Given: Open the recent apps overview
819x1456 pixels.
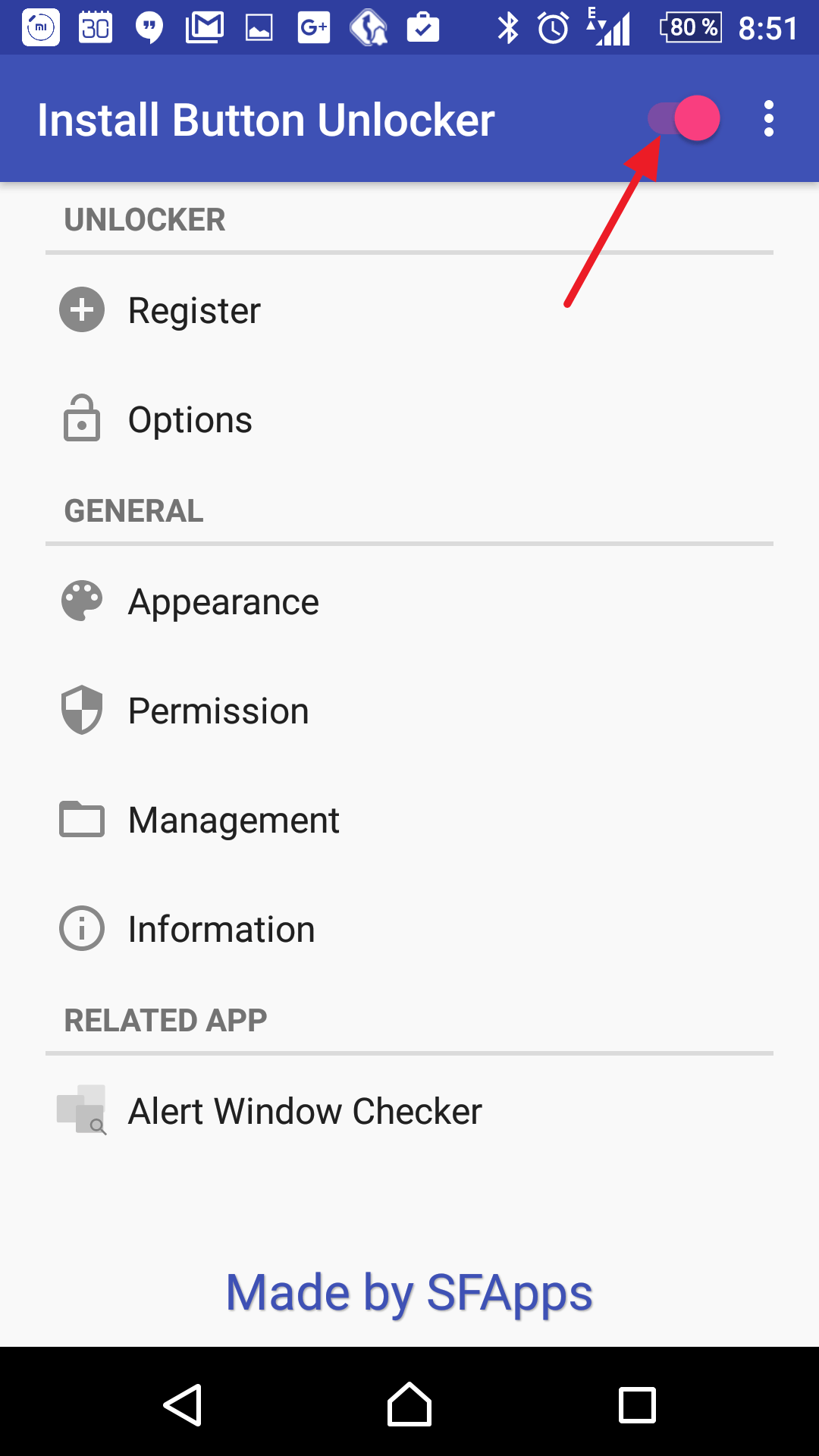Looking at the screenshot, I should tap(637, 1404).
